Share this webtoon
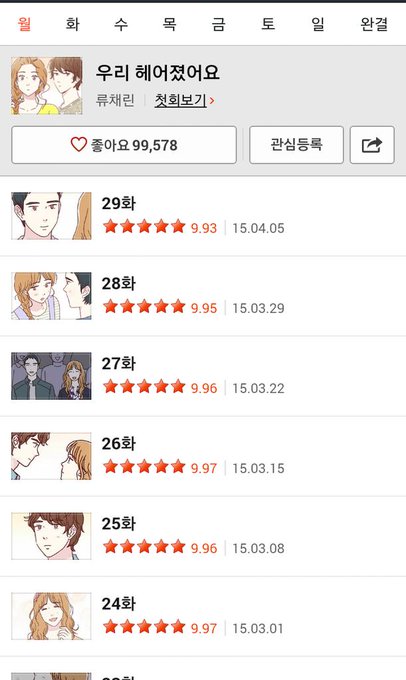Screen dimensions: 406x680 [x=372, y=145]
